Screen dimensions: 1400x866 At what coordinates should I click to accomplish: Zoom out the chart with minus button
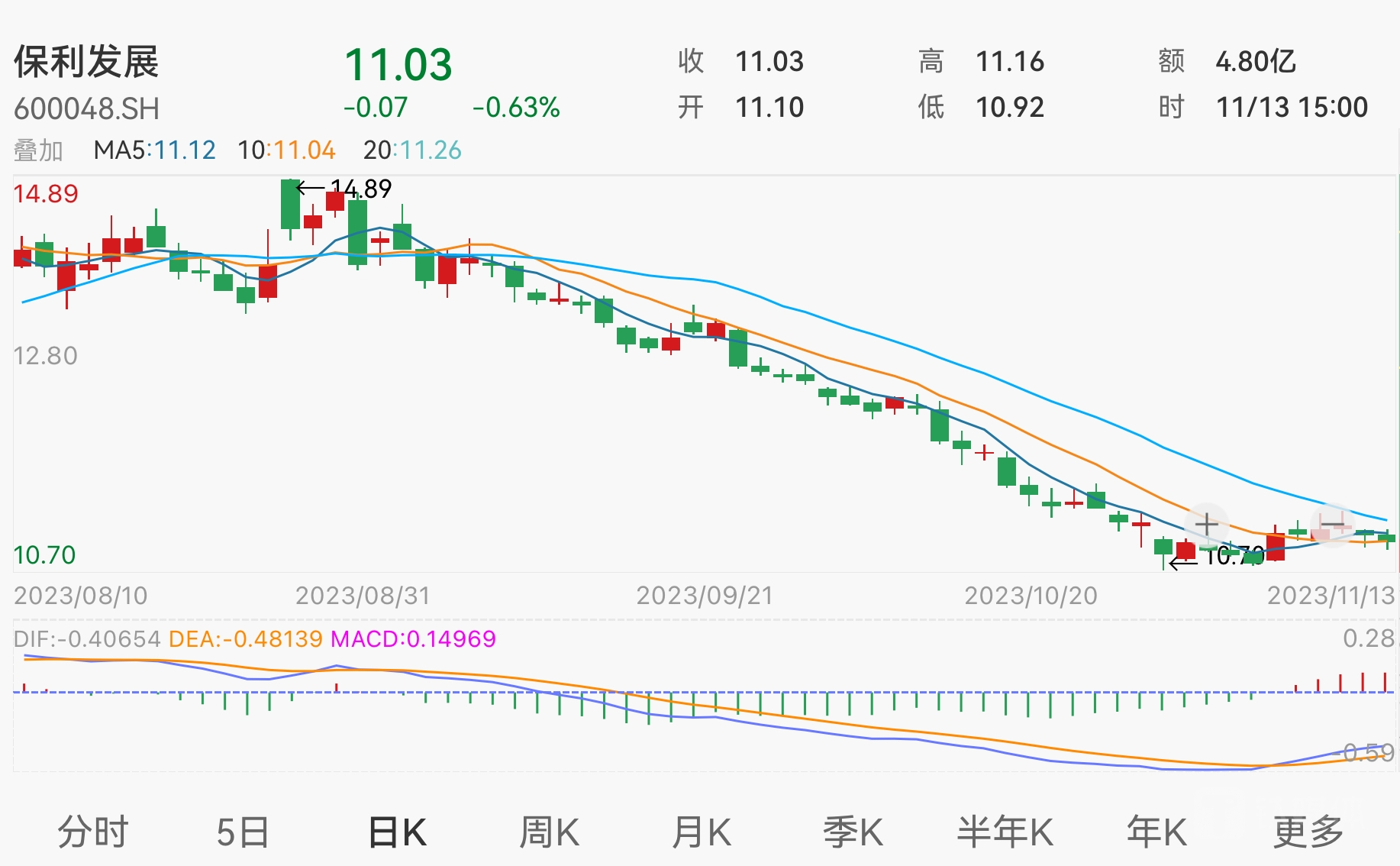pos(1332,525)
